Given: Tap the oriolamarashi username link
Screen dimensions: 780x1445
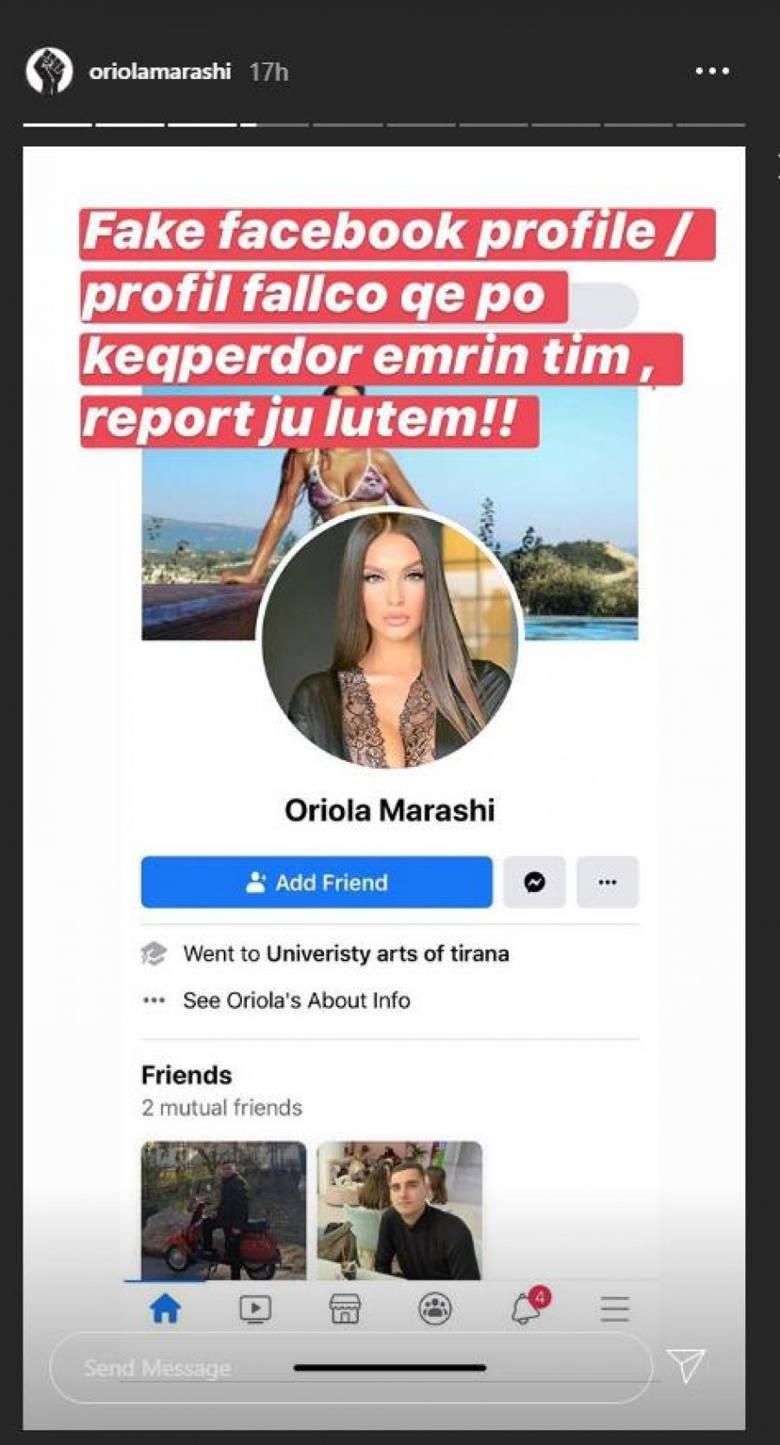Looking at the screenshot, I should pos(160,72).
